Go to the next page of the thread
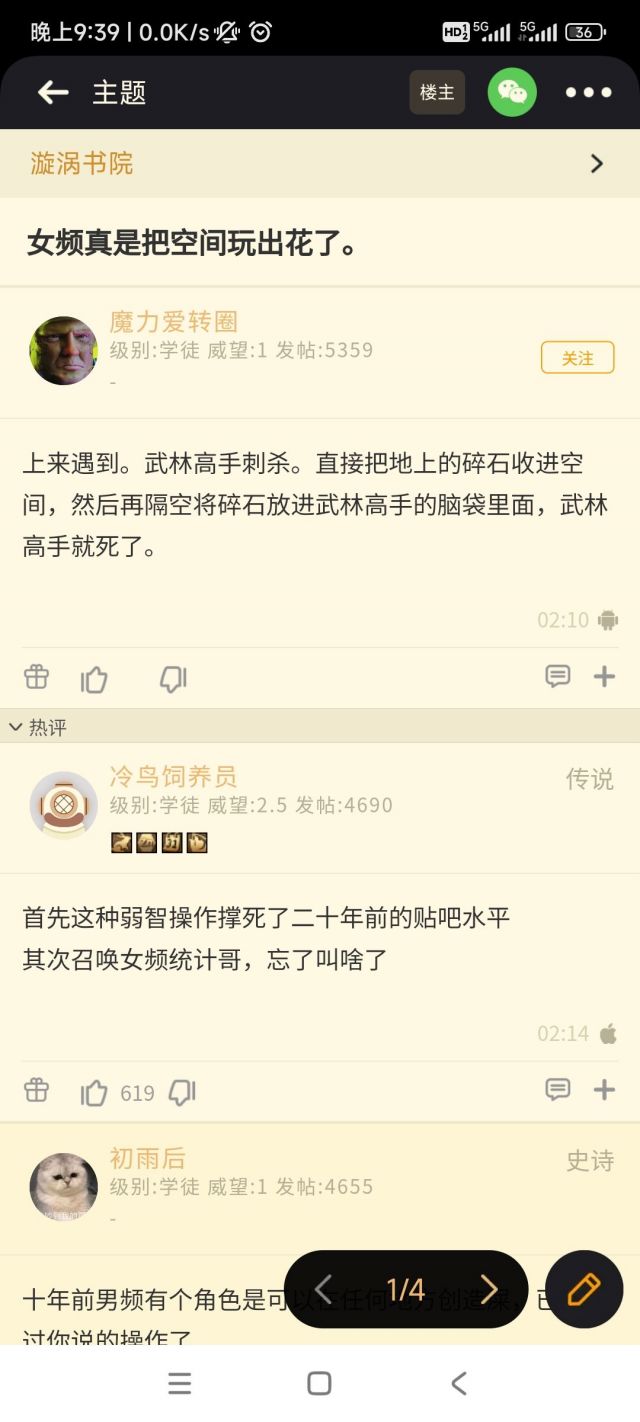The width and height of the screenshot is (640, 1422). (488, 1289)
